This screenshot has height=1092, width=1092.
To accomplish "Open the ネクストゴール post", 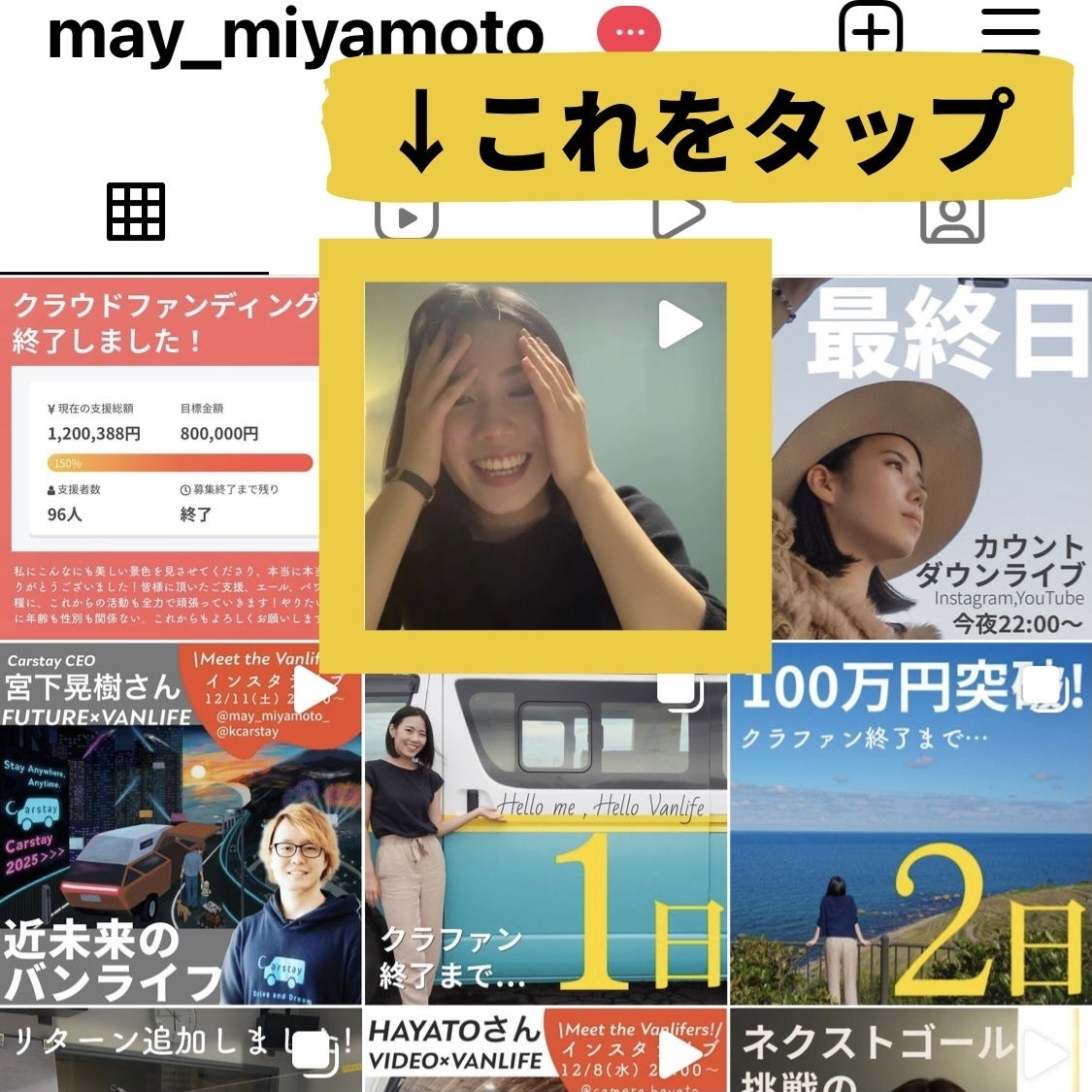I will pyautogui.click(x=910, y=1051).
